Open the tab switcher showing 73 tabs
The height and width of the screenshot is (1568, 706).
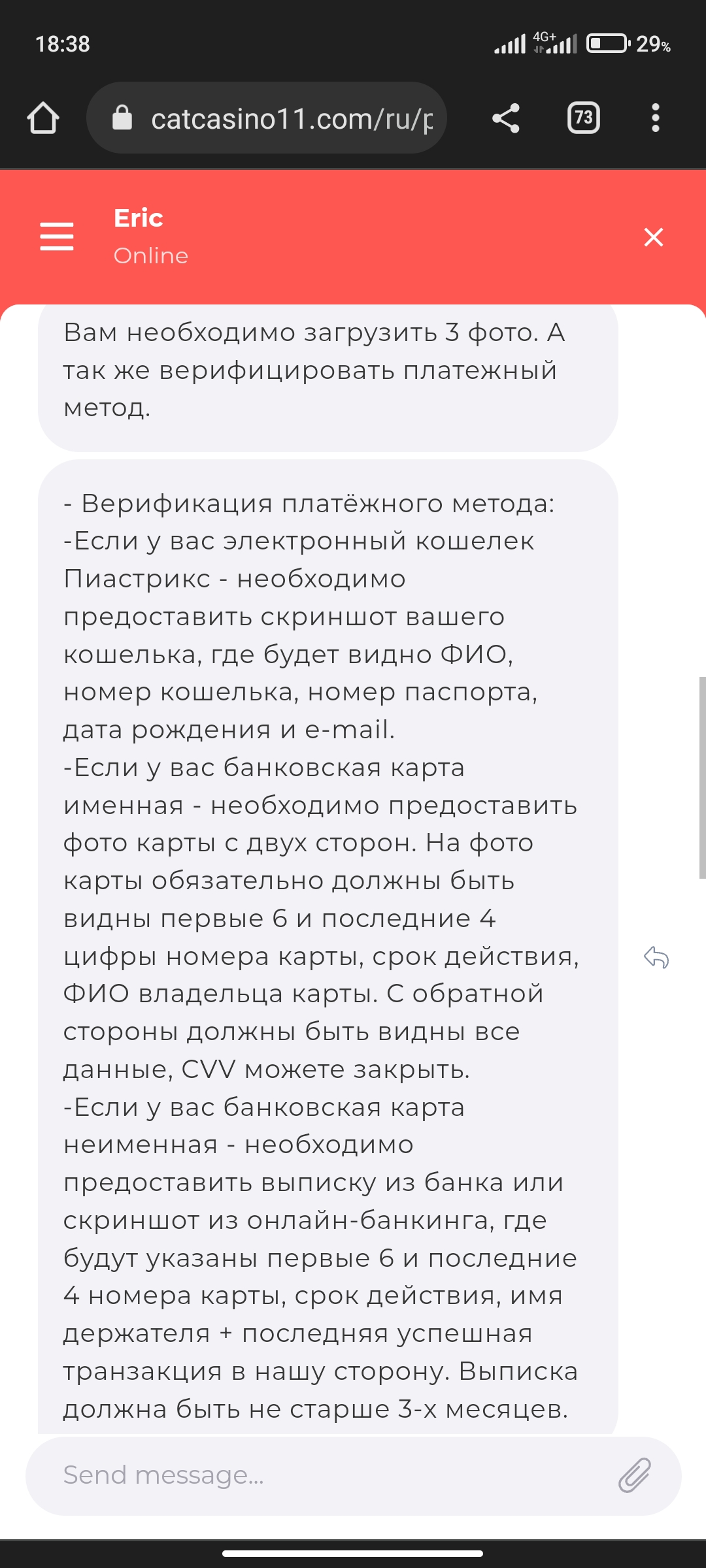pos(583,118)
